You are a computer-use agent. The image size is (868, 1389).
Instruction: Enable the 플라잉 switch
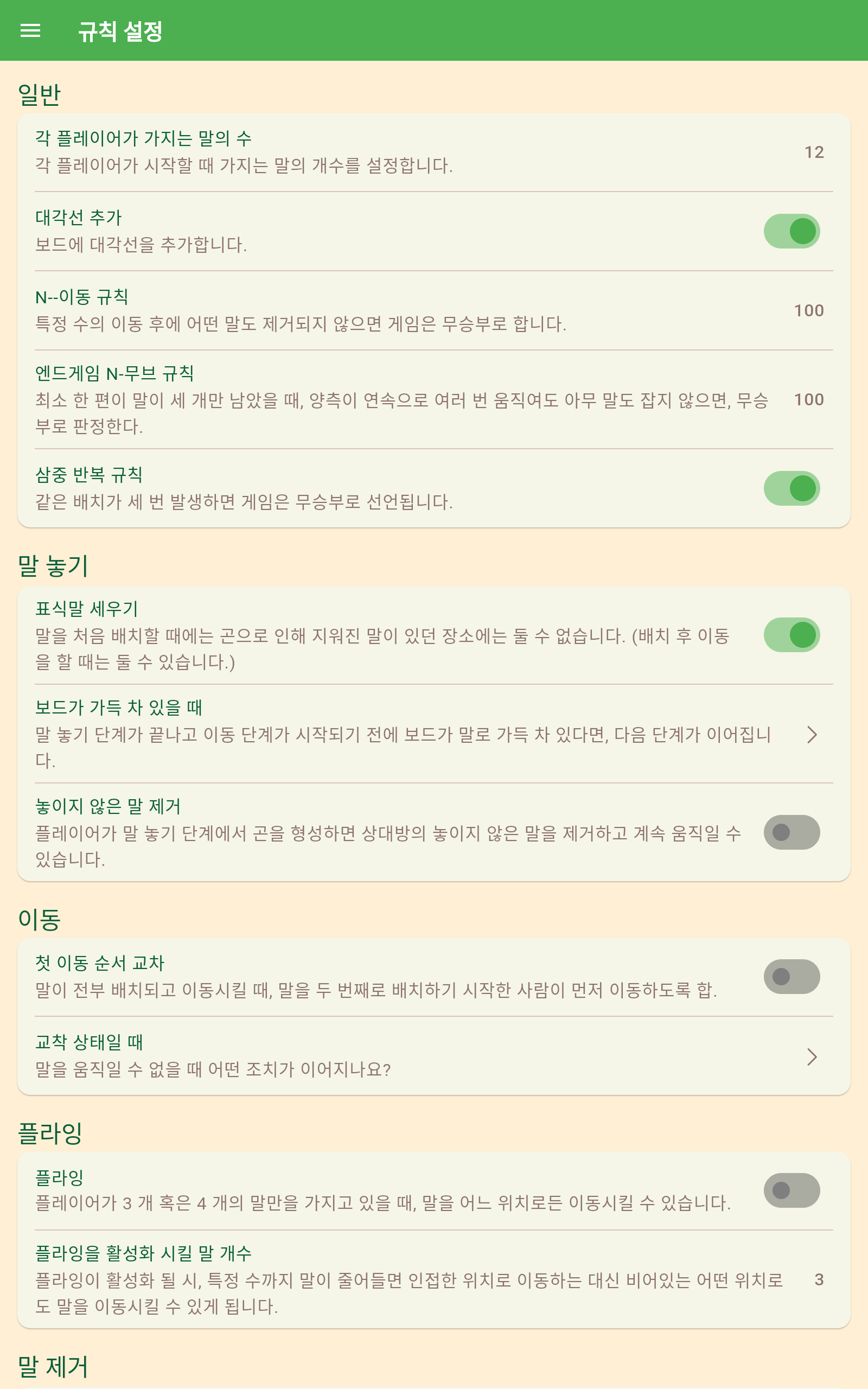pos(791,1190)
